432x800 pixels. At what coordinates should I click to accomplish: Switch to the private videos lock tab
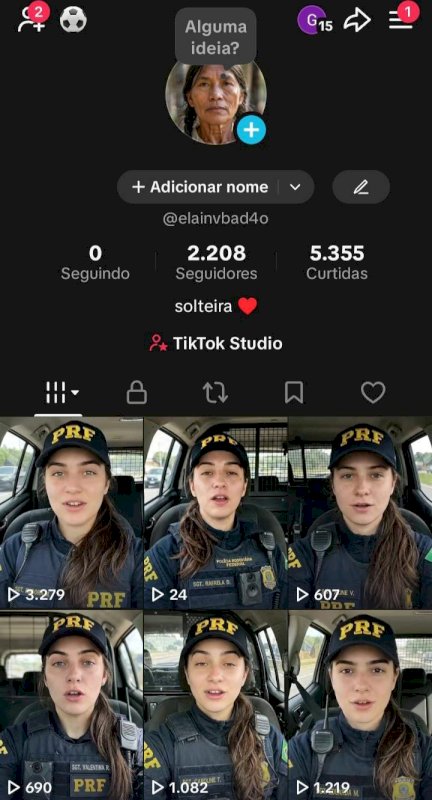click(137, 393)
